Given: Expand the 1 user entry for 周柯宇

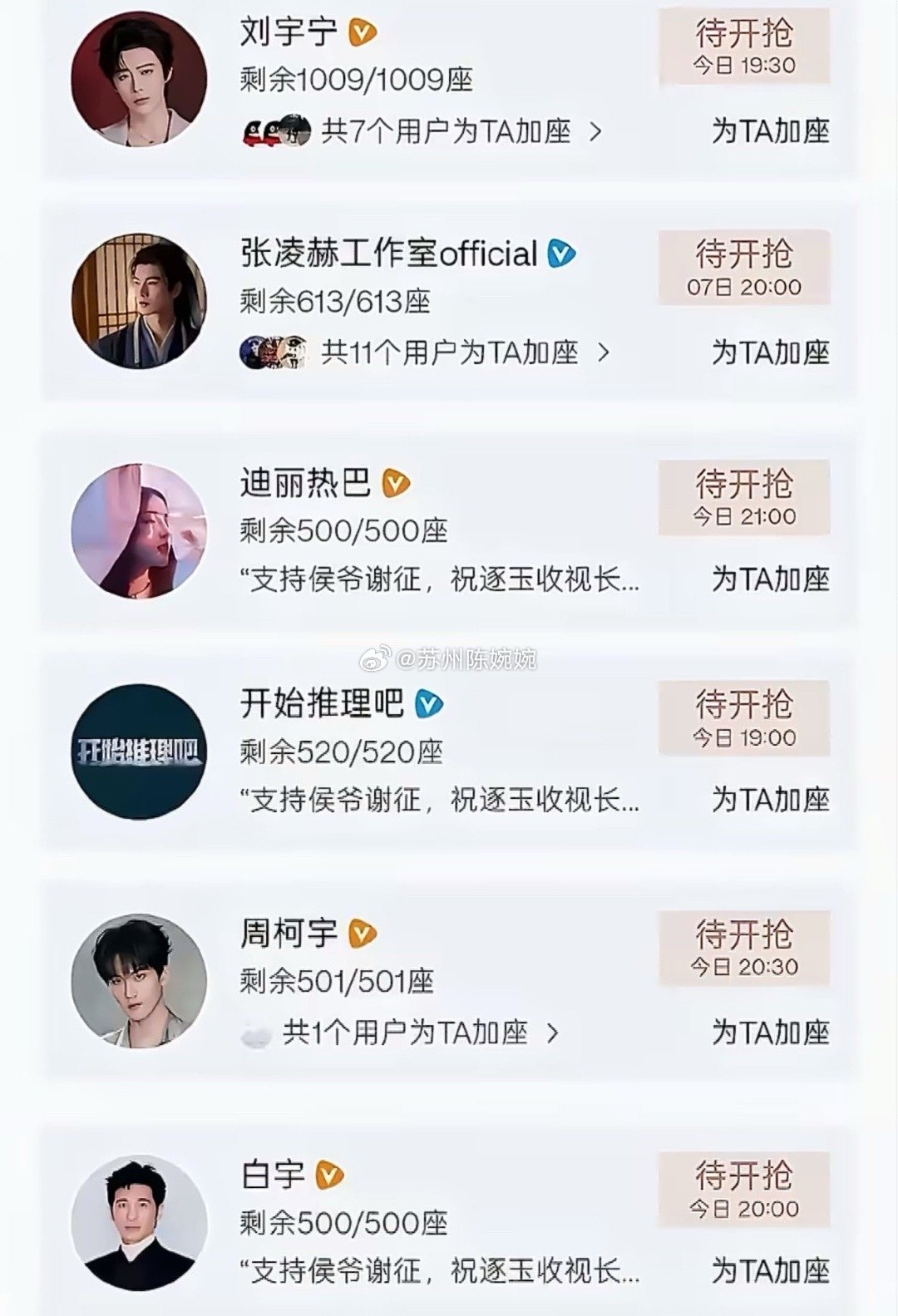Looking at the screenshot, I should [x=407, y=1033].
